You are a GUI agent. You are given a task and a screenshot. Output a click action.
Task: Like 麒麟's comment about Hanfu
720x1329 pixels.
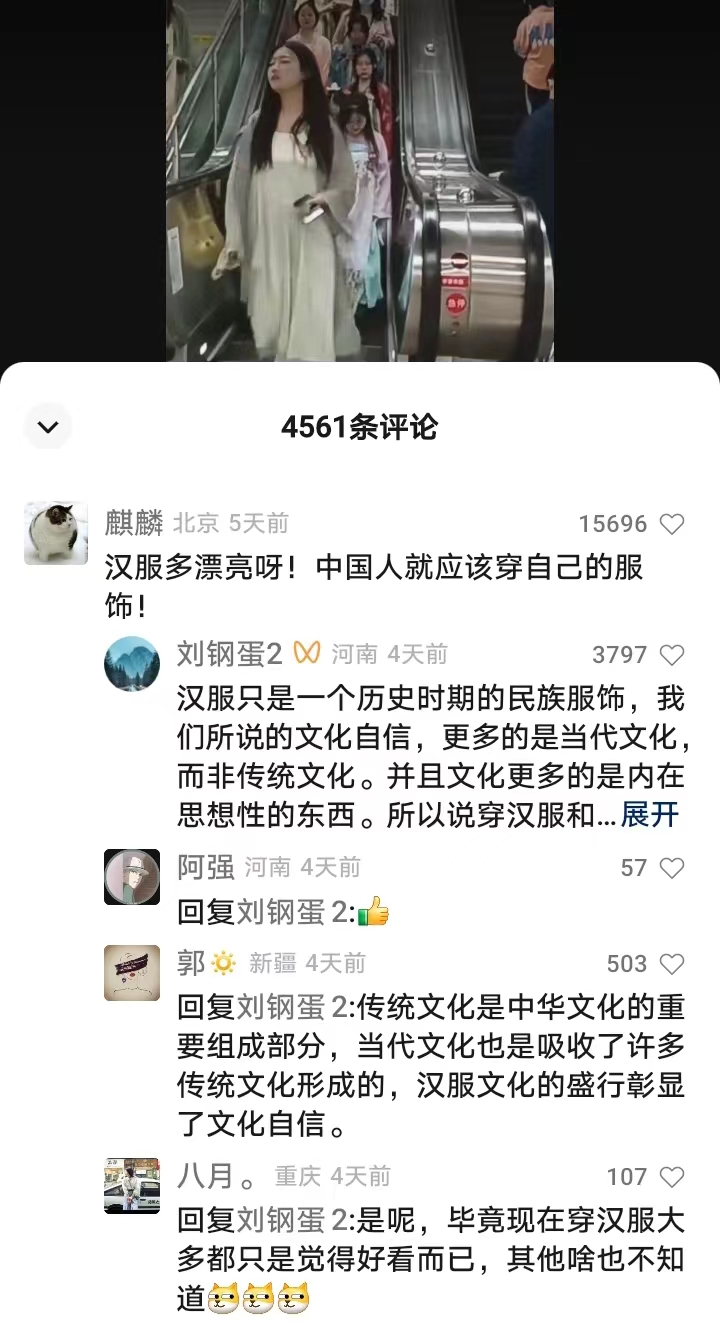point(672,524)
